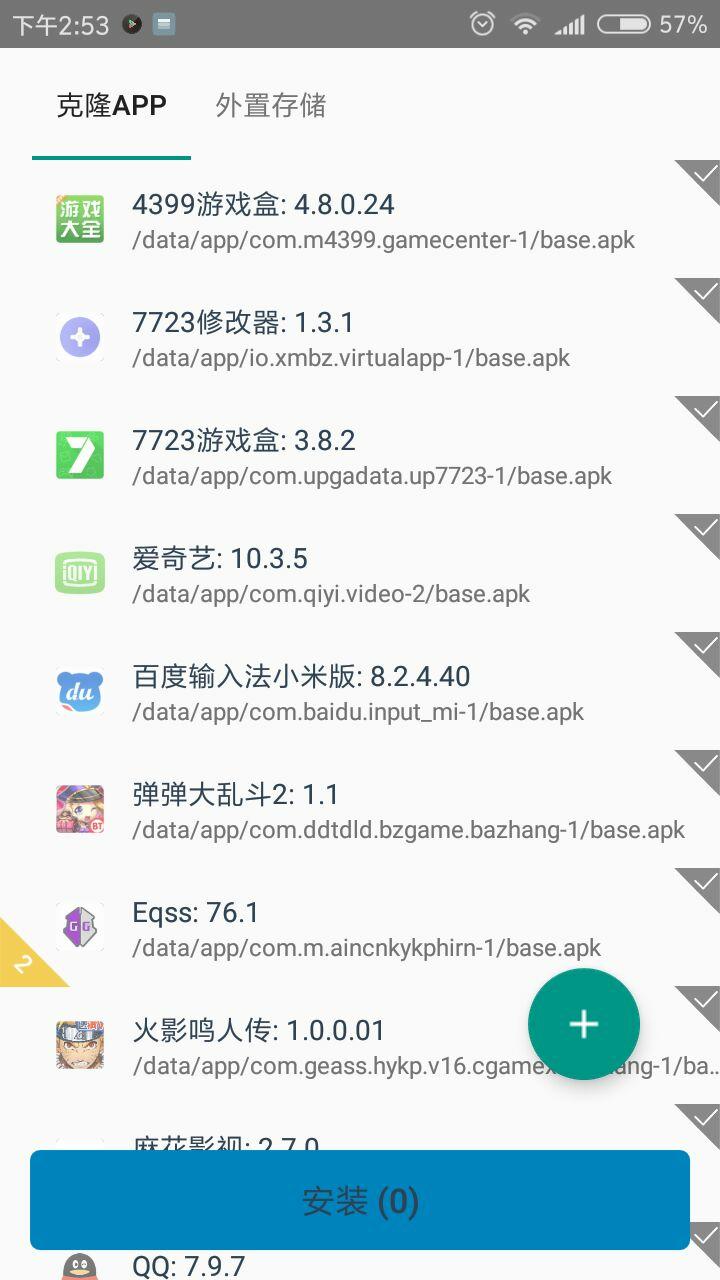The image size is (720, 1280).
Task: Switch to the 外置存储 tab
Action: (271, 105)
